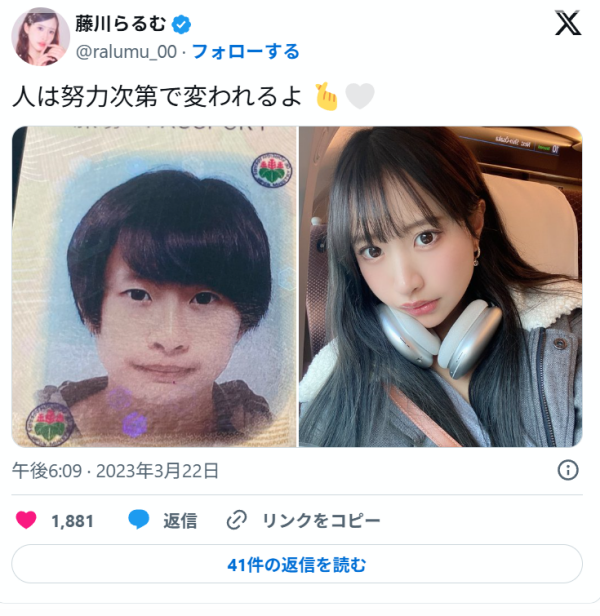Reply using the 返信 button
Image resolution: width=600 pixels, height=616 pixels.
click(163, 520)
